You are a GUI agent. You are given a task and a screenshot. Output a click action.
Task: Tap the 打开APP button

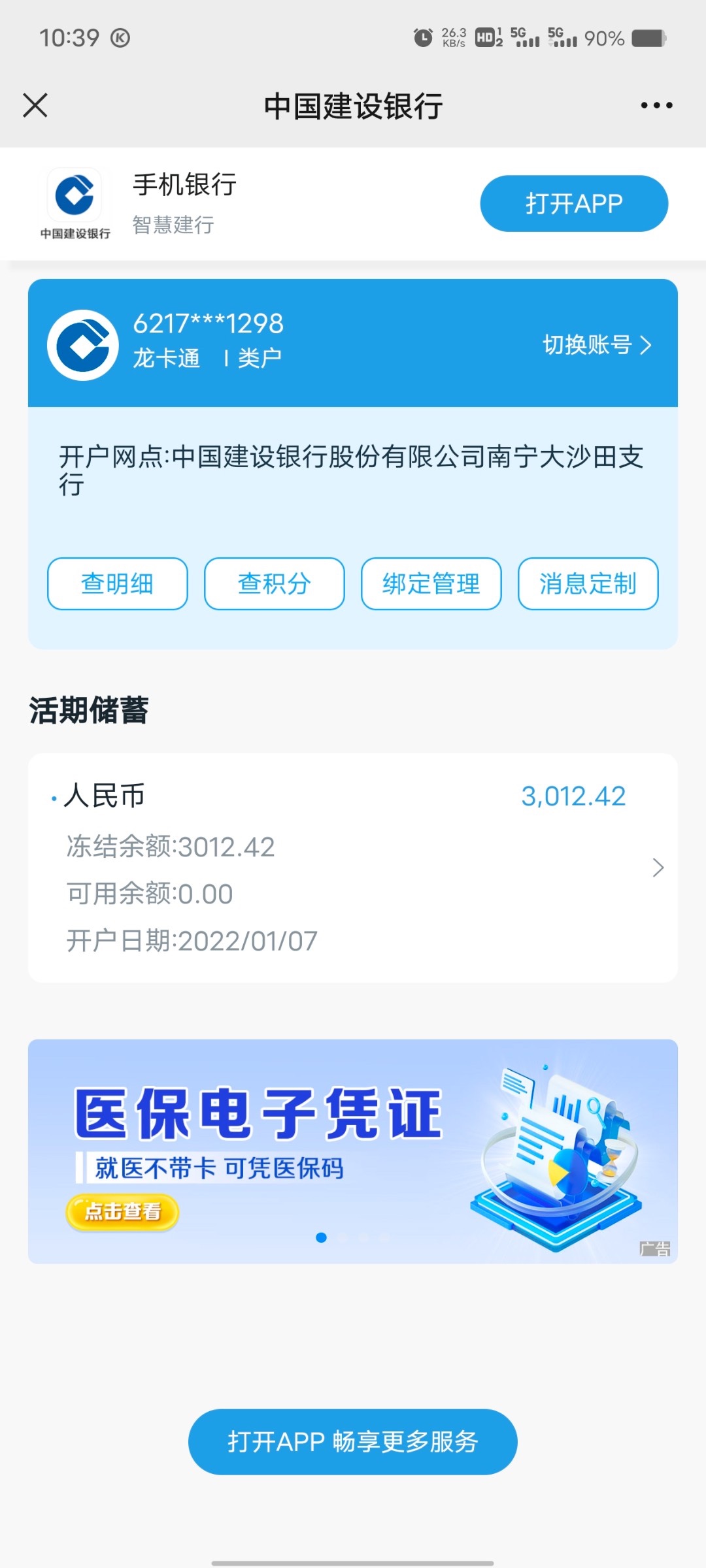point(574,203)
